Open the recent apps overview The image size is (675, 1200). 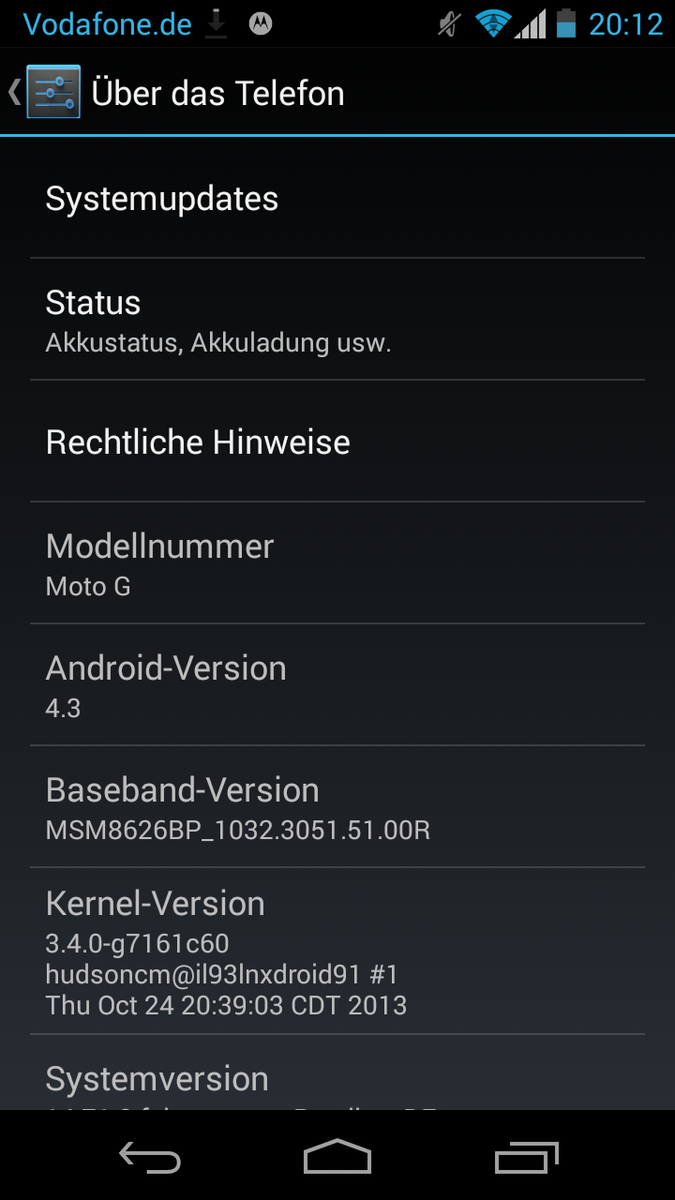pos(527,1157)
